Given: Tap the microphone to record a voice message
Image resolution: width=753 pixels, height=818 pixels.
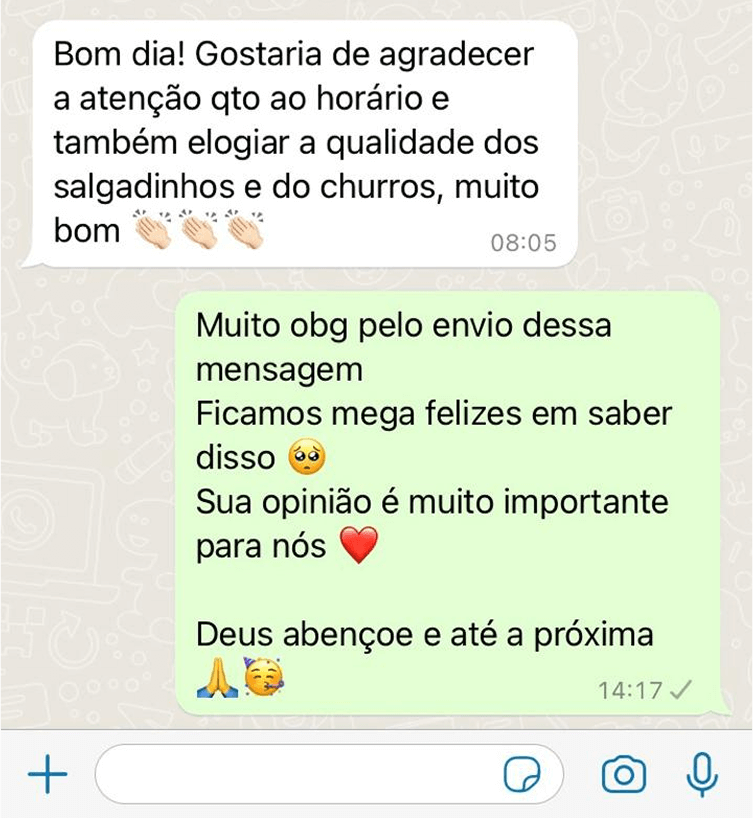Looking at the screenshot, I should pyautogui.click(x=705, y=773).
